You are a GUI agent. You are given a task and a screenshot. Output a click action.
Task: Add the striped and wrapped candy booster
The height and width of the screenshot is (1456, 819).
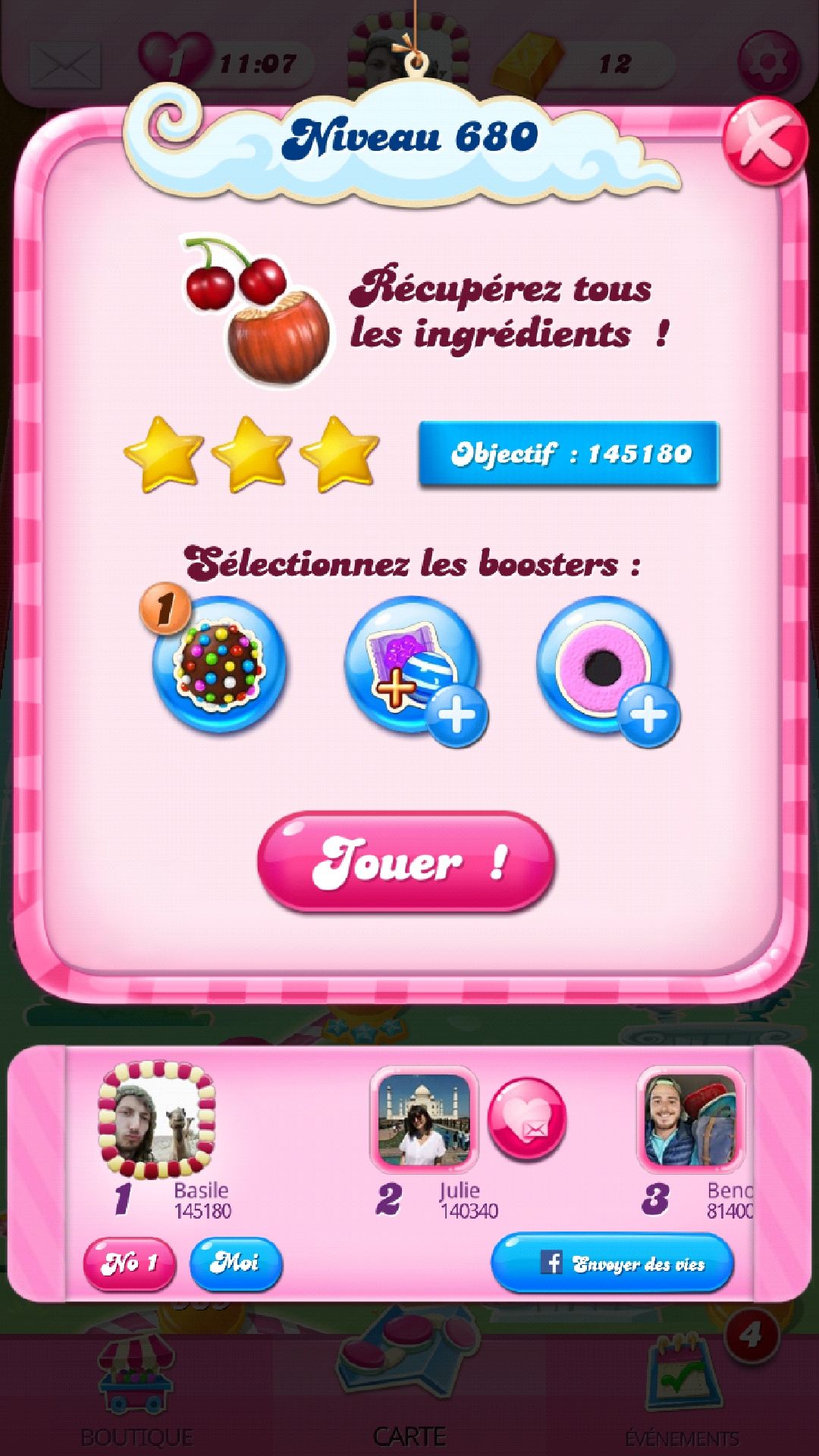(x=412, y=666)
